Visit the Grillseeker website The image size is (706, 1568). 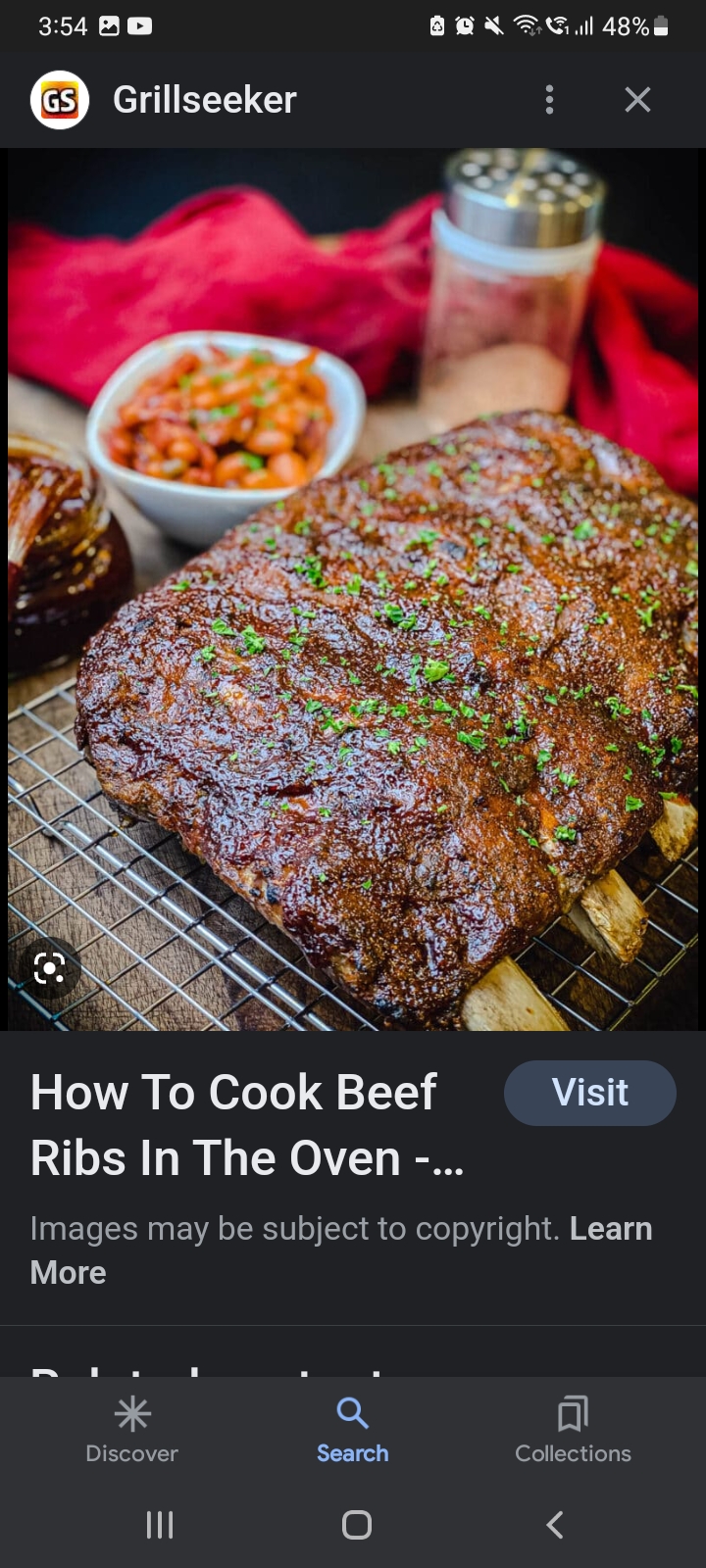(x=589, y=1093)
